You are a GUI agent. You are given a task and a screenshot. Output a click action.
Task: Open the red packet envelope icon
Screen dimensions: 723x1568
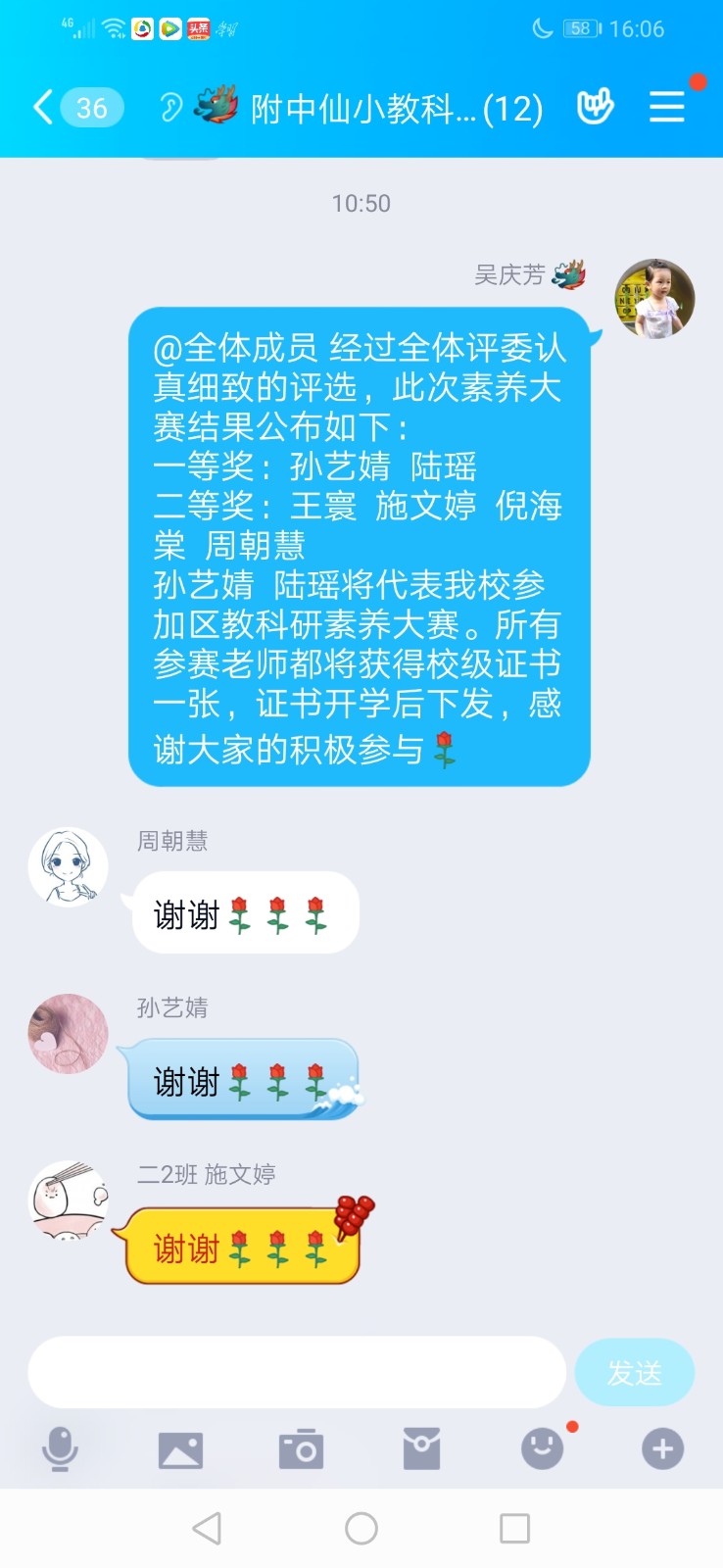[x=421, y=1449]
